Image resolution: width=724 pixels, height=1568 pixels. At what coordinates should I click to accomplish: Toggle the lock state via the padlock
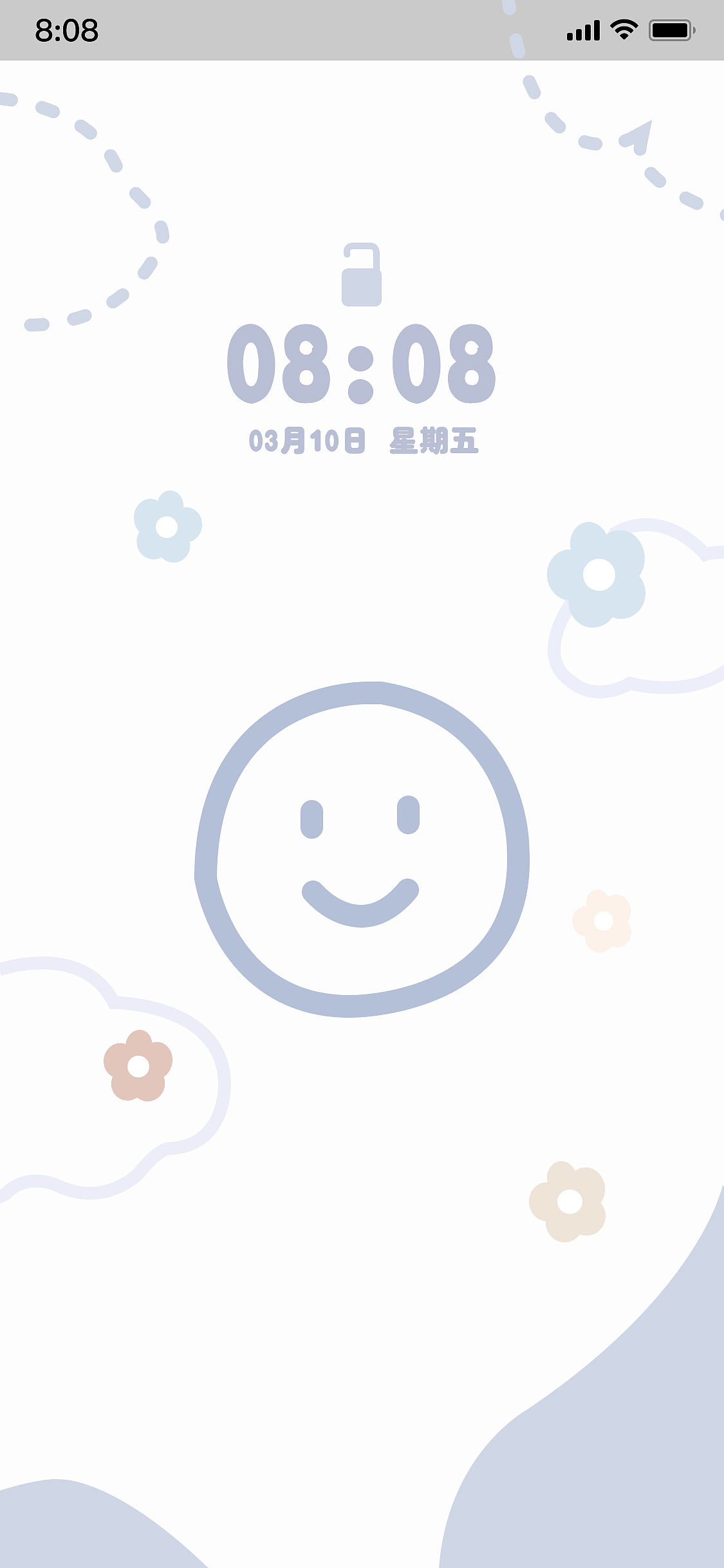(x=362, y=275)
